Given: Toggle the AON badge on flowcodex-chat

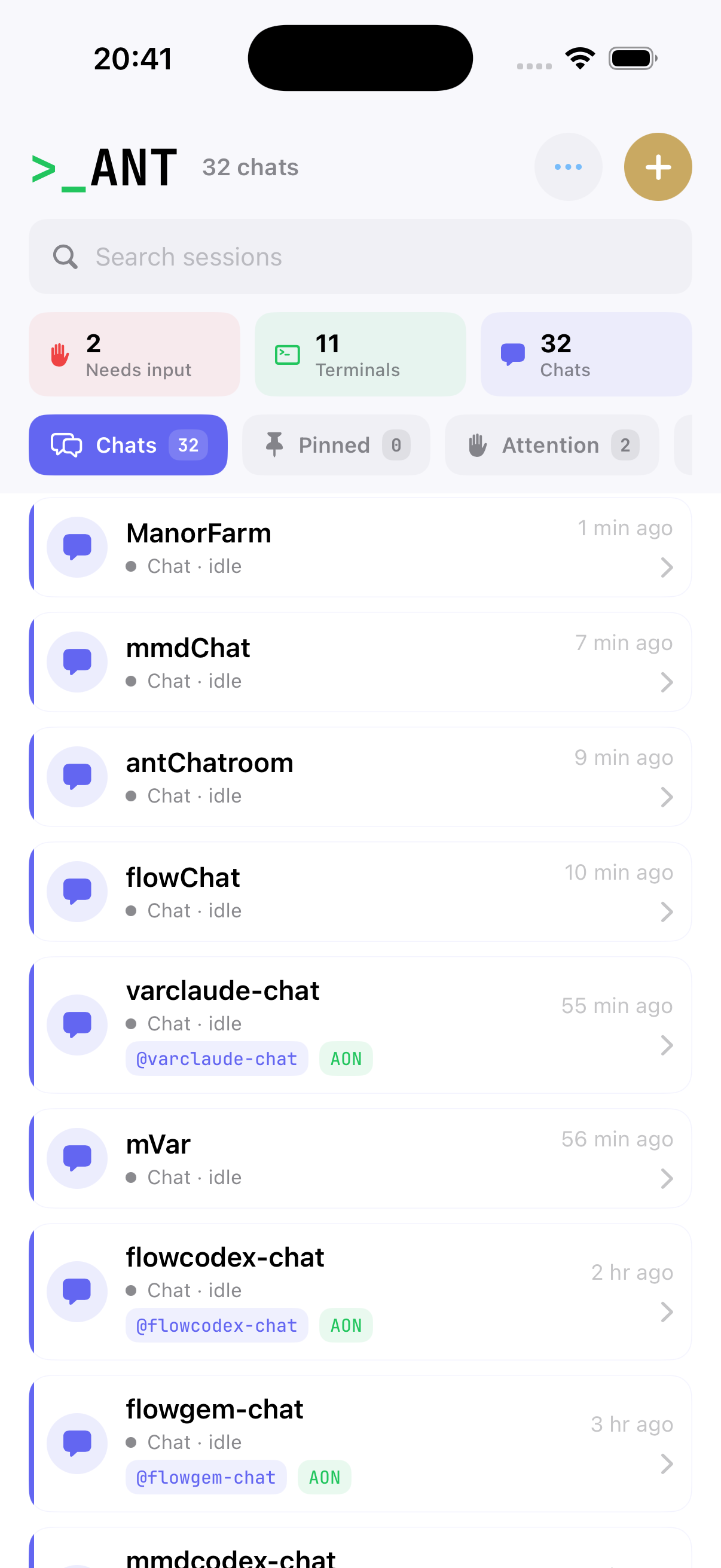Looking at the screenshot, I should pos(346,1325).
